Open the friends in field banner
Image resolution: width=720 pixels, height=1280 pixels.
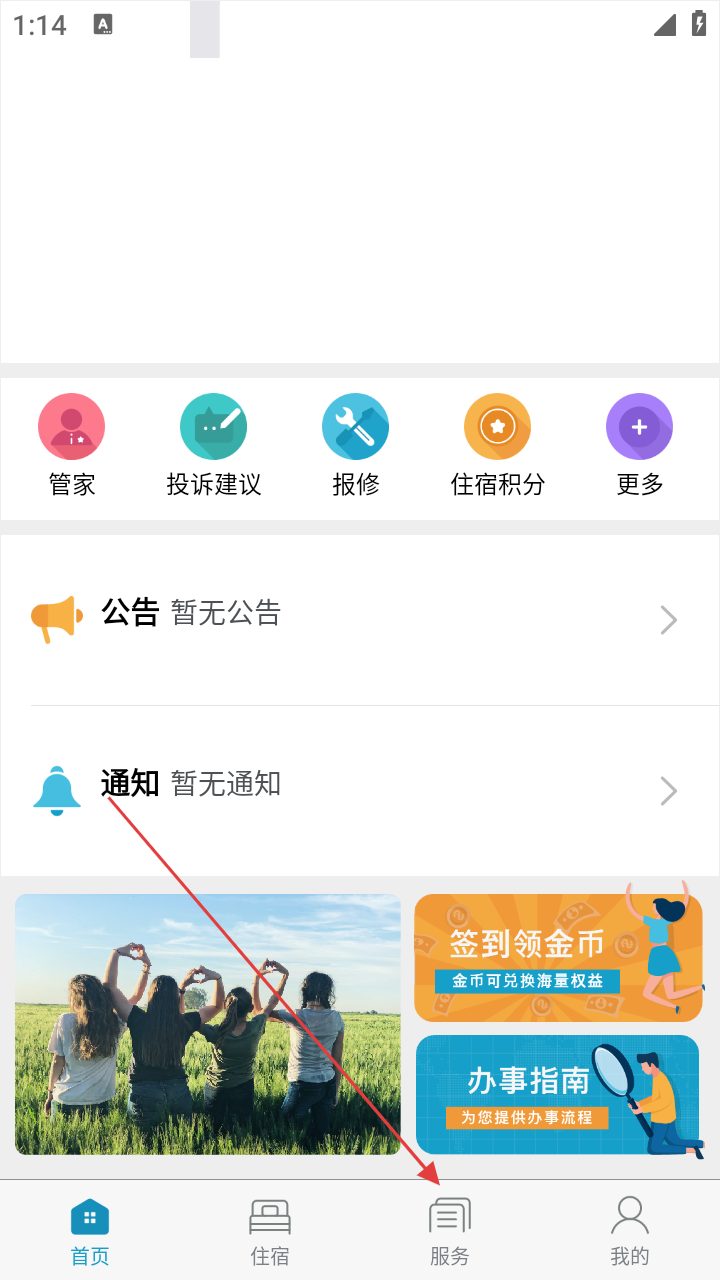coord(208,1024)
